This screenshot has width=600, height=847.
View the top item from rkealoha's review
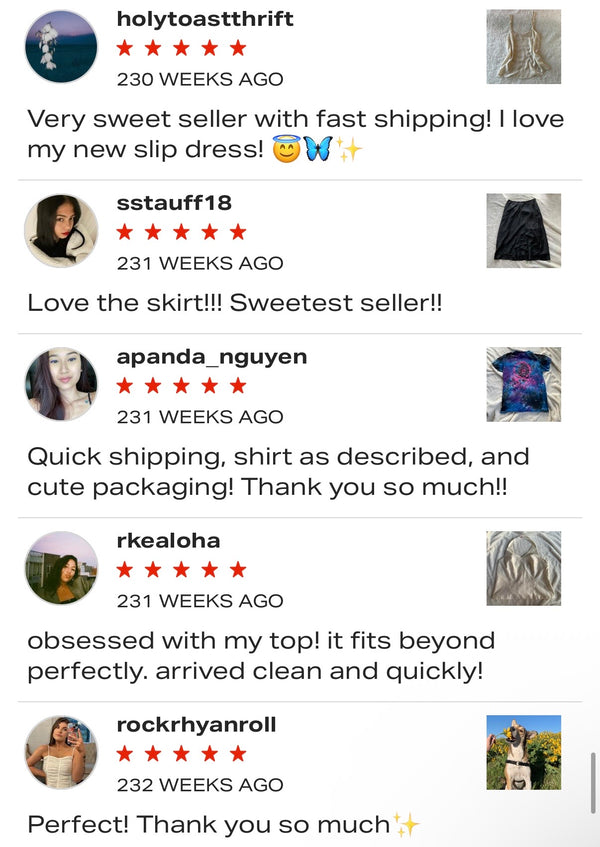pos(523,568)
